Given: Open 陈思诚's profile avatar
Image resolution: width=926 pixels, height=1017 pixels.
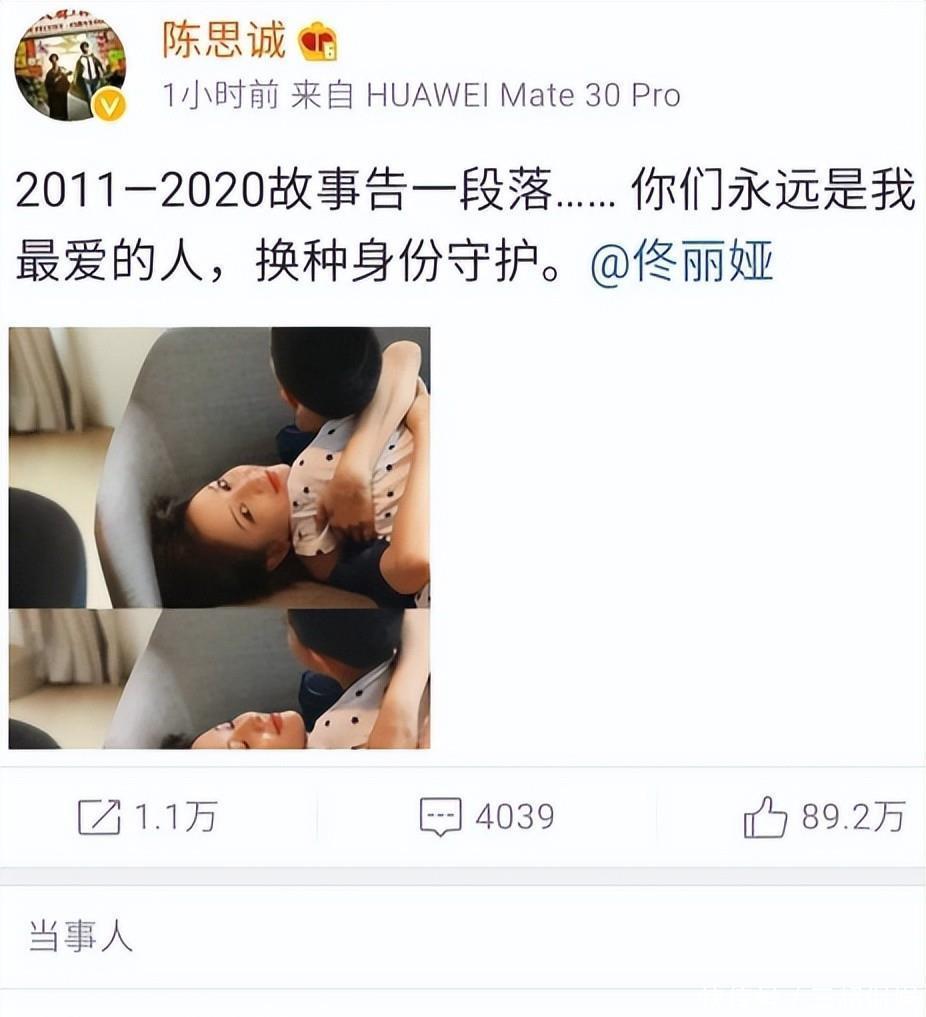Looking at the screenshot, I should coord(69,65).
